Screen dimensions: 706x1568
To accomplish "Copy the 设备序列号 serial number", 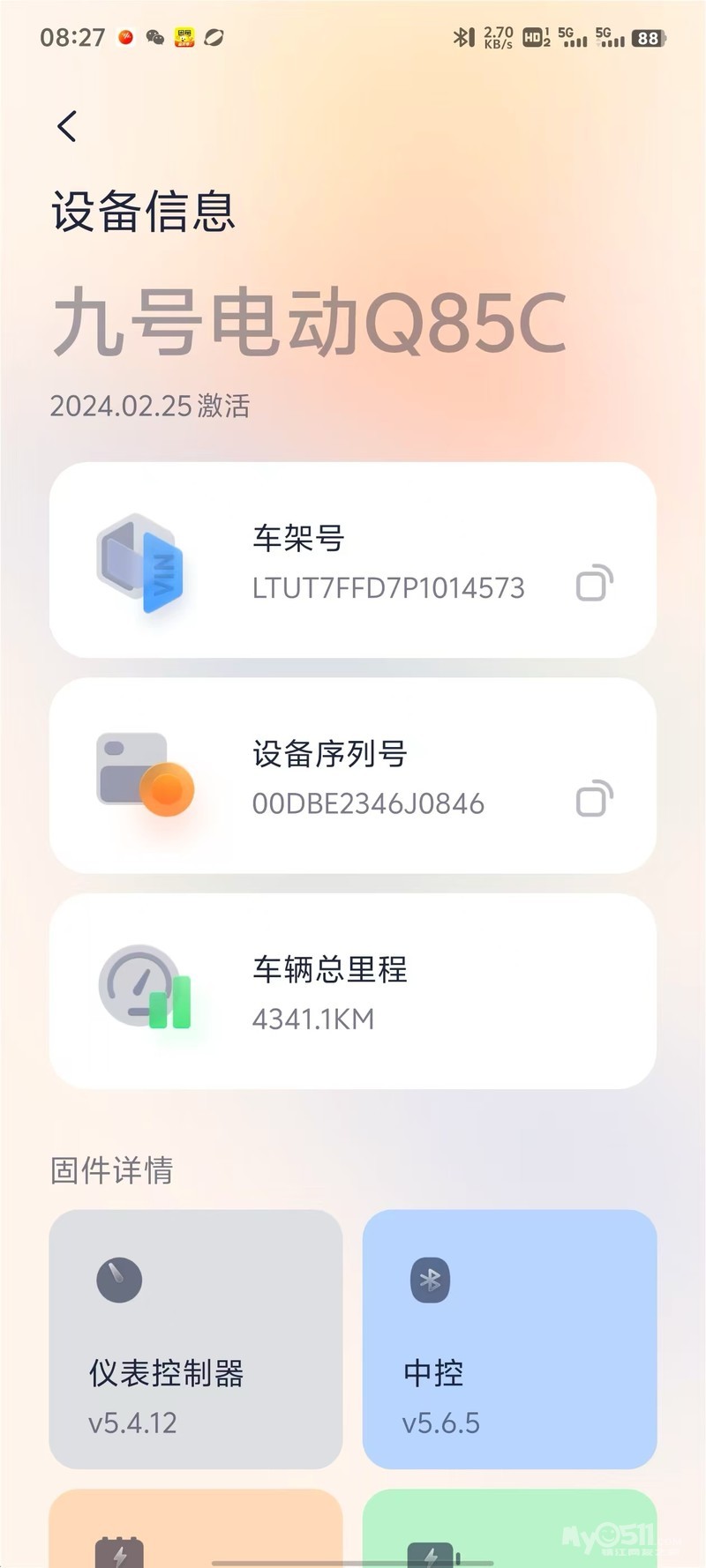I will (594, 799).
